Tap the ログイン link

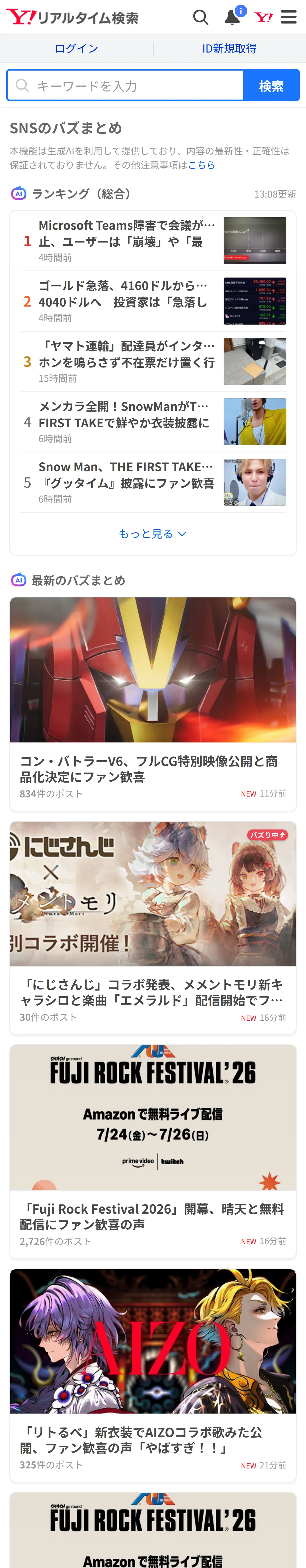(x=76, y=49)
